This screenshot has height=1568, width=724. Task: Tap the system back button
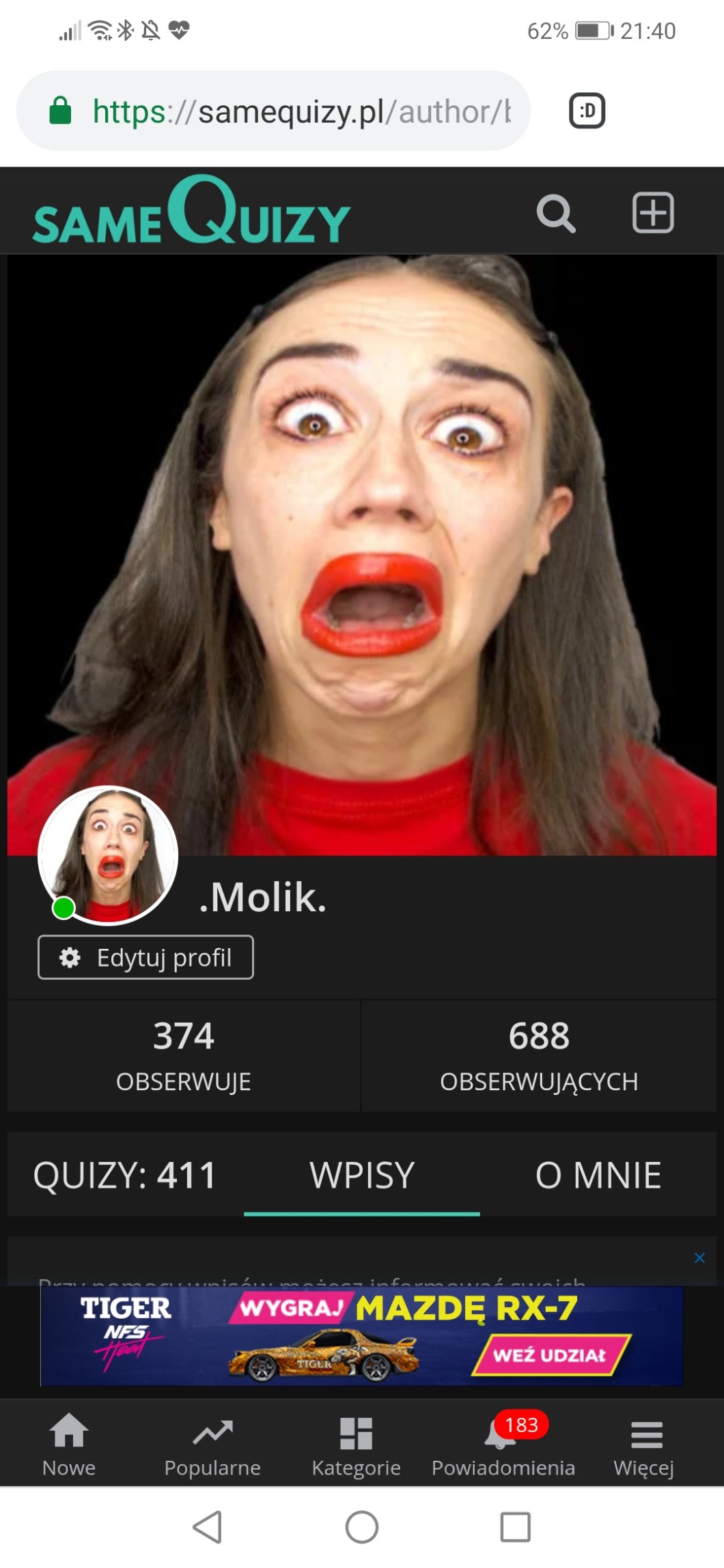click(x=208, y=1527)
